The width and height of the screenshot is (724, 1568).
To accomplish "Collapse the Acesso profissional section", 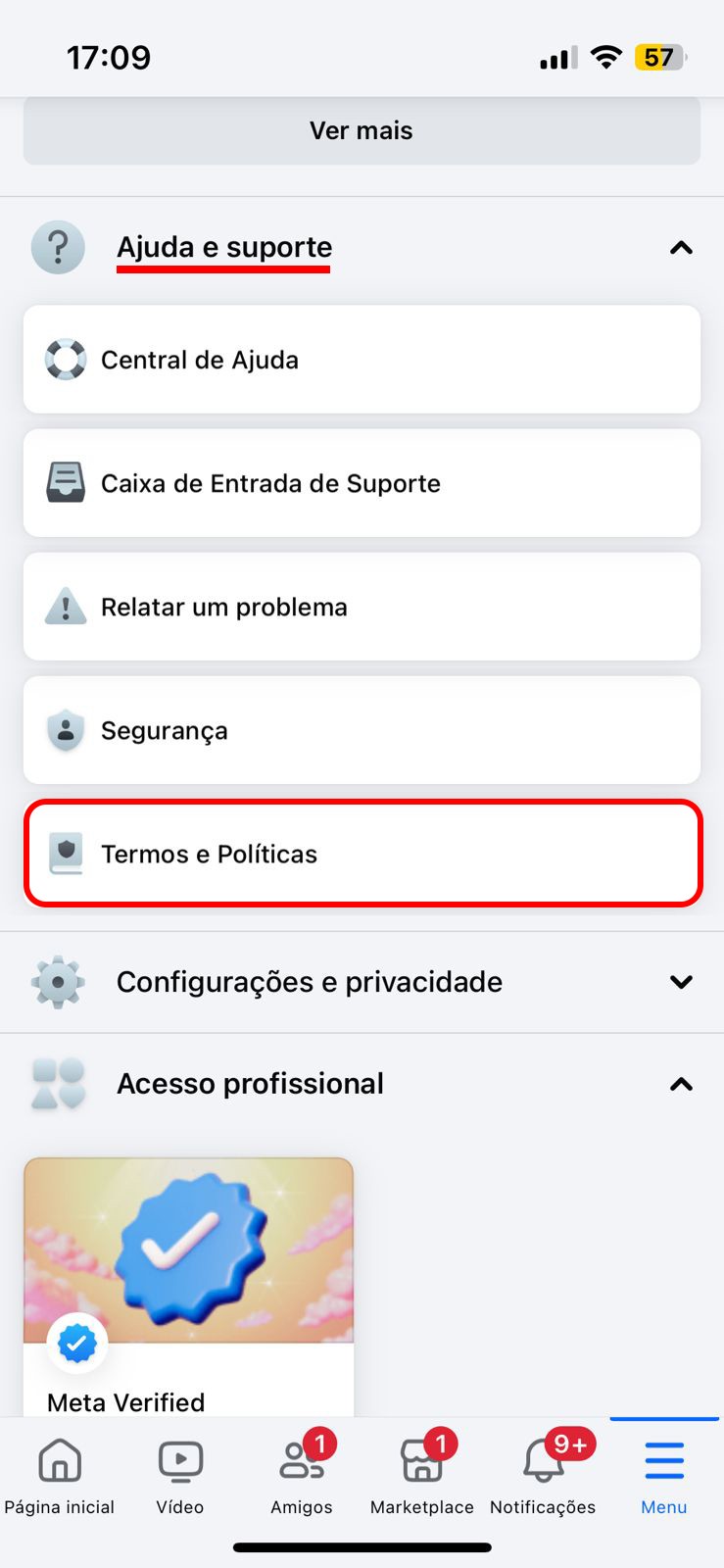I will pyautogui.click(x=680, y=1084).
